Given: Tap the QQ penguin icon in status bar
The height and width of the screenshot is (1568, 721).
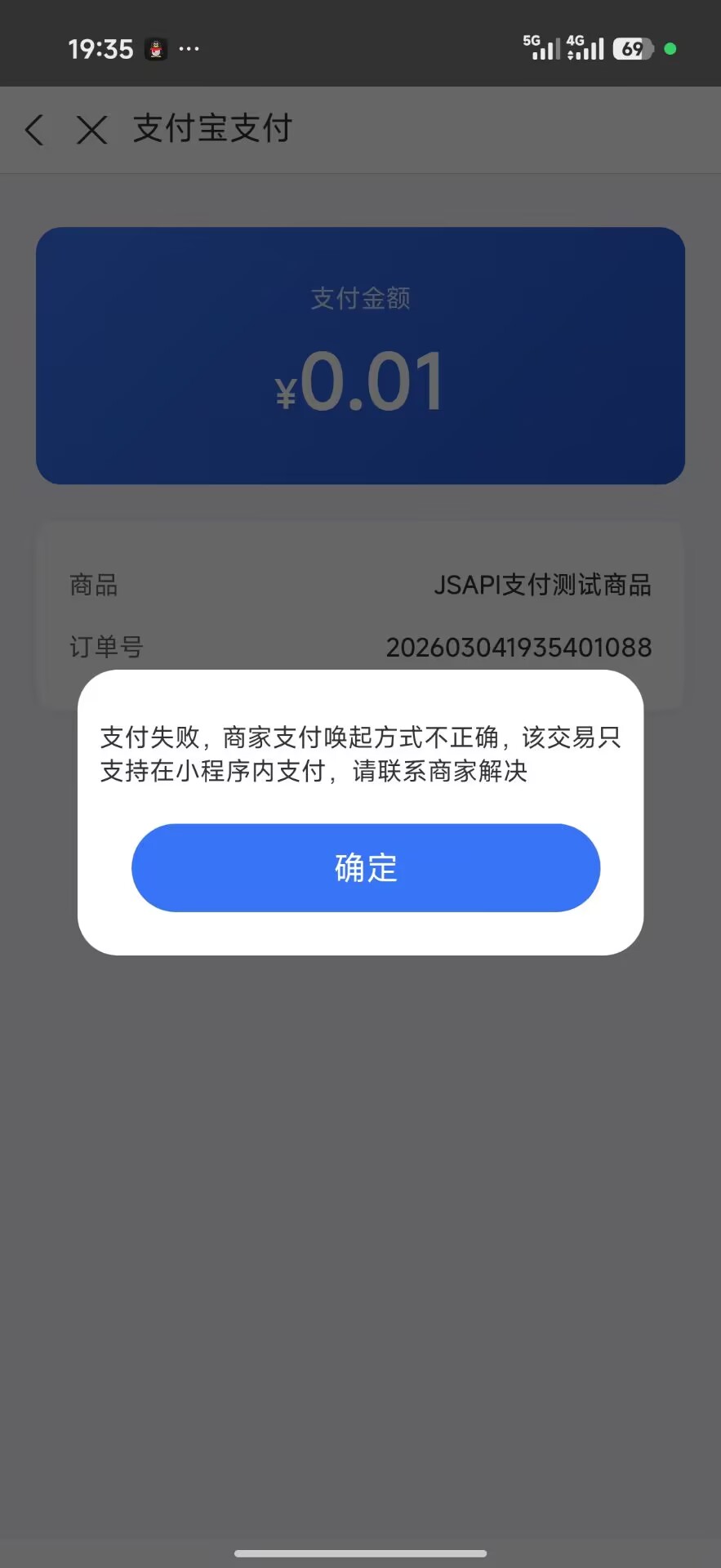Looking at the screenshot, I should click(x=157, y=48).
